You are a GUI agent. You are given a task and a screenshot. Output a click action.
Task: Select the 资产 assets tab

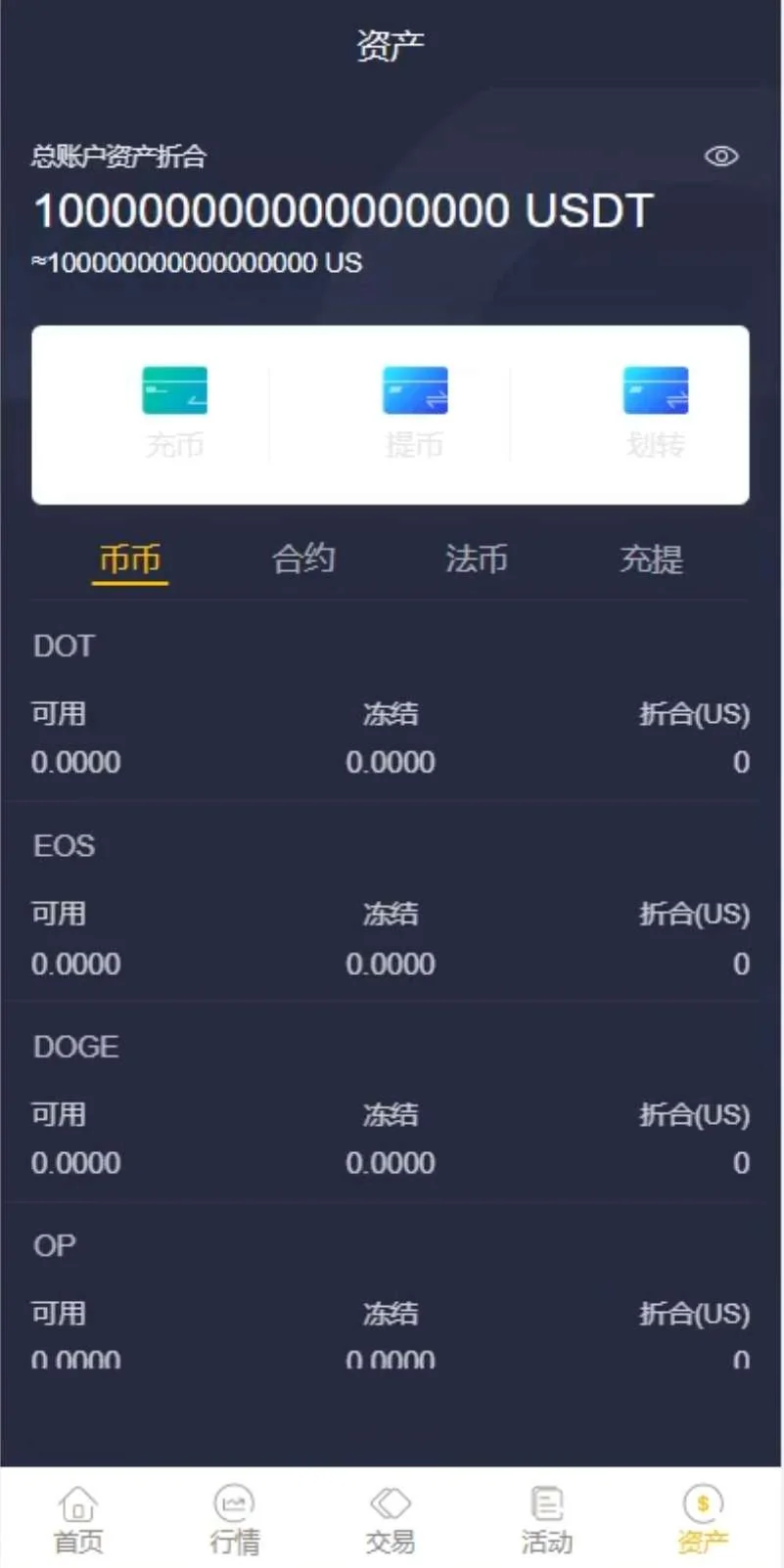pos(703,1521)
